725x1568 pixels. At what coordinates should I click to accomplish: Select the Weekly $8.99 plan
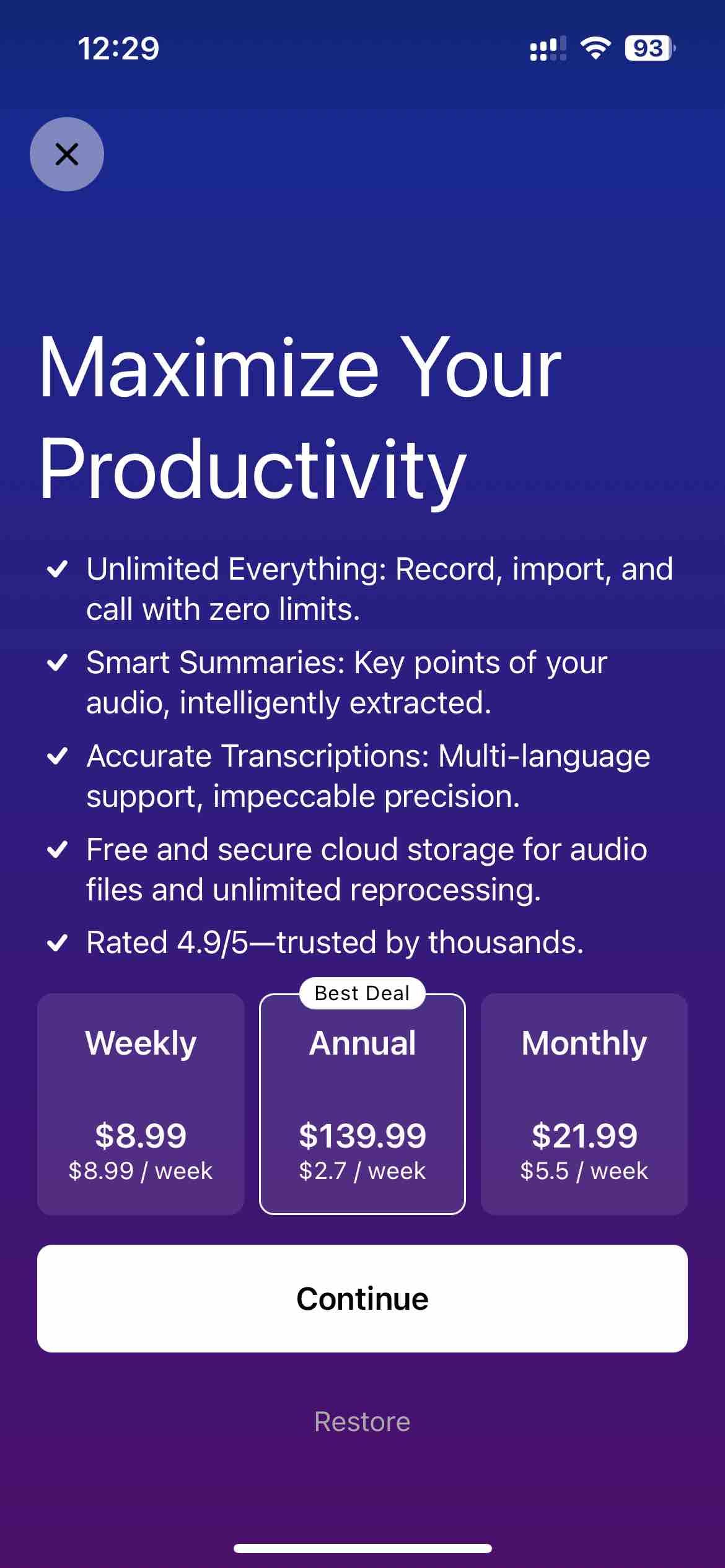[141, 1104]
